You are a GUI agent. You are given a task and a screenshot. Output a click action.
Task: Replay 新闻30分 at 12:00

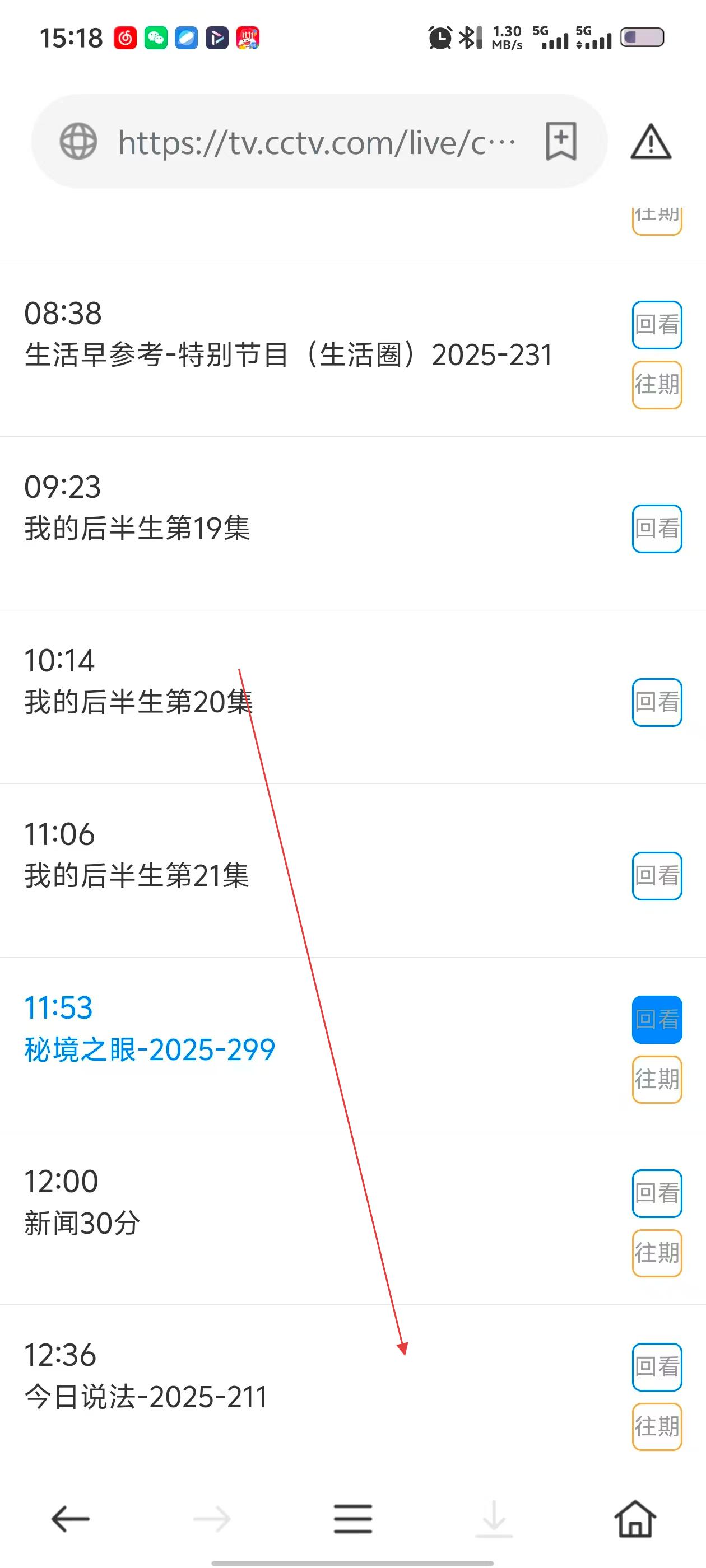coord(657,1193)
